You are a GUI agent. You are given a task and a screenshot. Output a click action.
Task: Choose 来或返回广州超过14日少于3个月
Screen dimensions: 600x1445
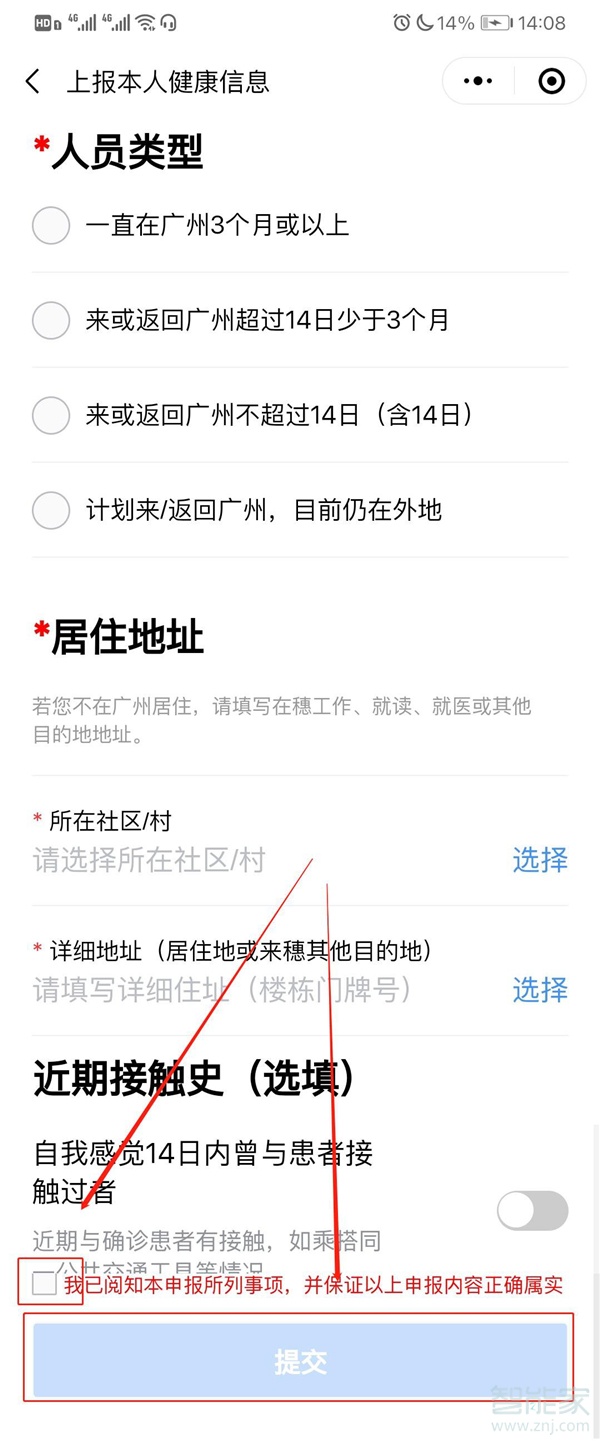tap(51, 321)
